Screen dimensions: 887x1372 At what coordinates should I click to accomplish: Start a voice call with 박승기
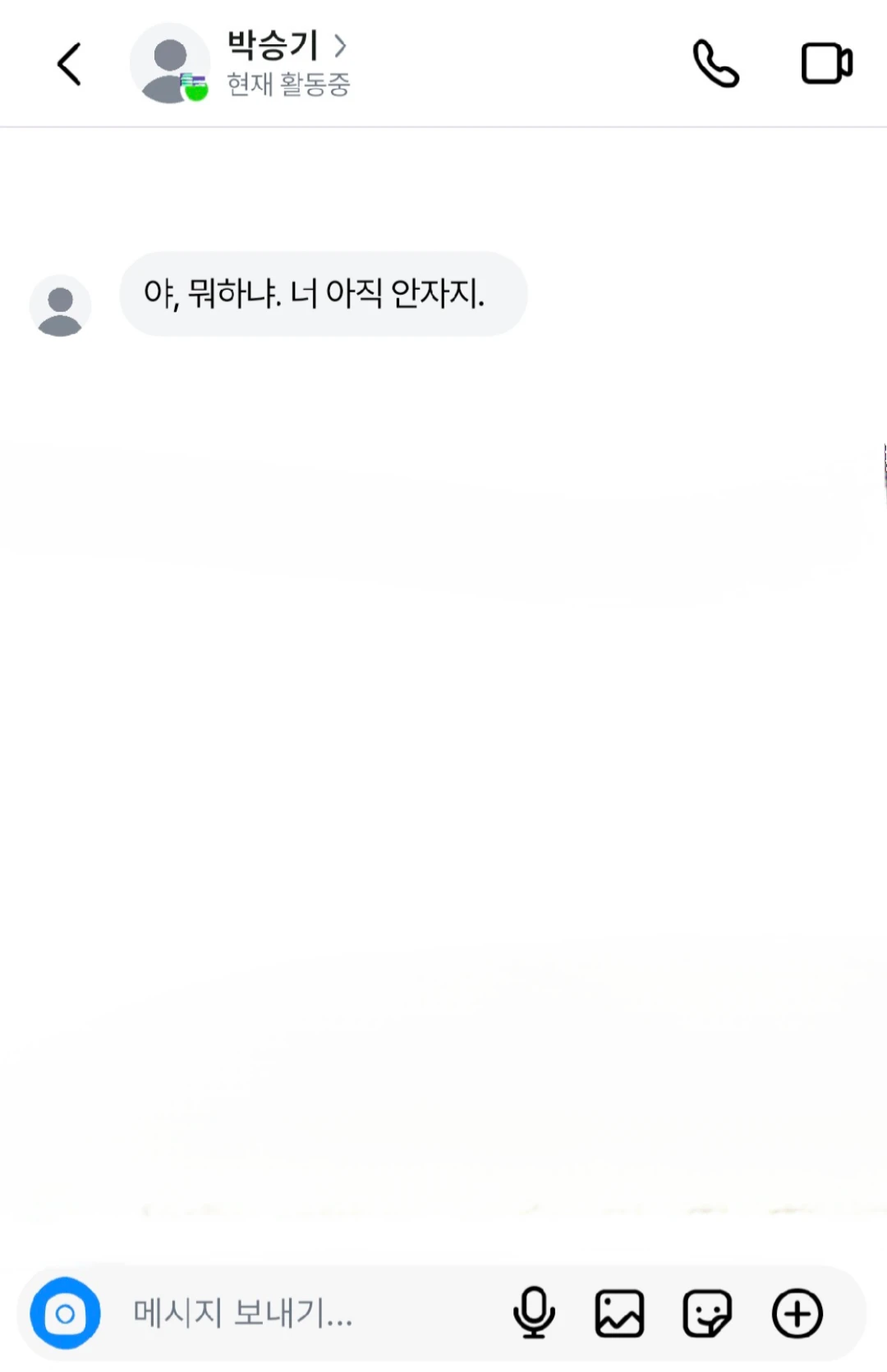715,64
